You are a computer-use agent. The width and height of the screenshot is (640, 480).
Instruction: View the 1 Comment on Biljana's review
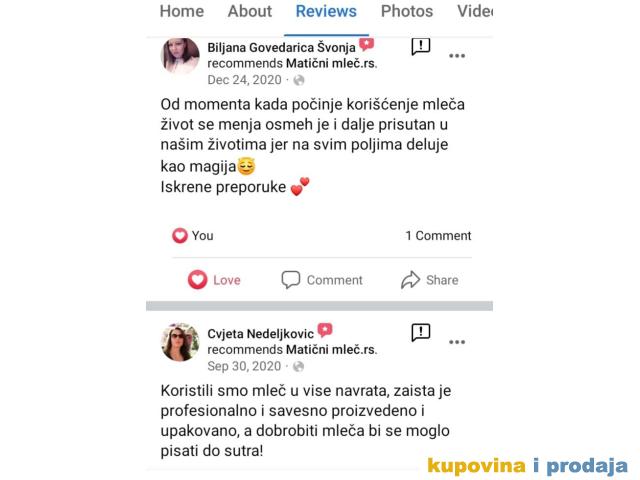[438, 236]
